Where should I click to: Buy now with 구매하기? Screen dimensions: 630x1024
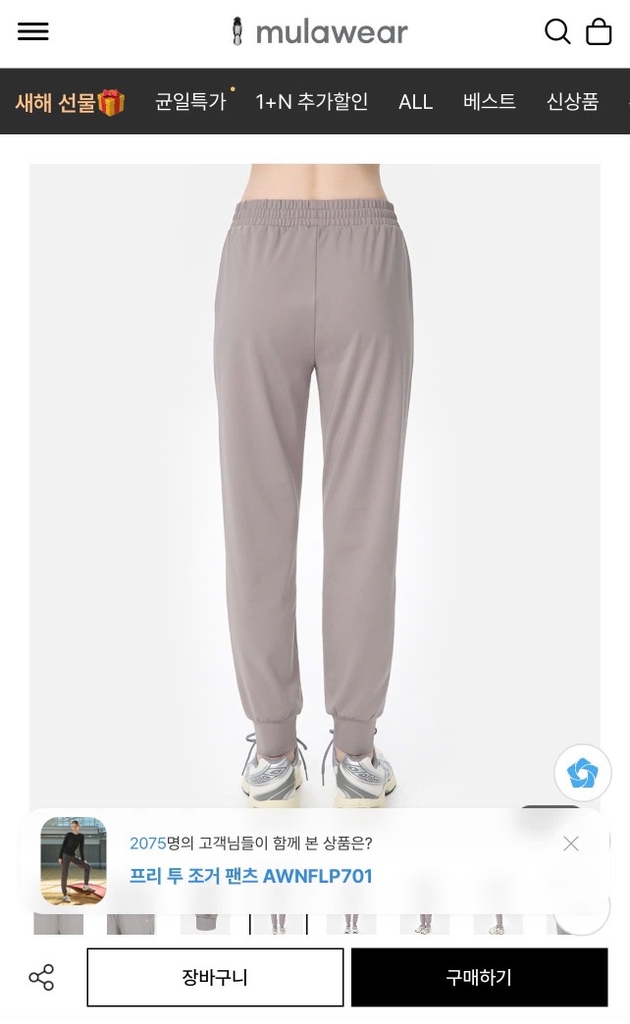pos(479,977)
